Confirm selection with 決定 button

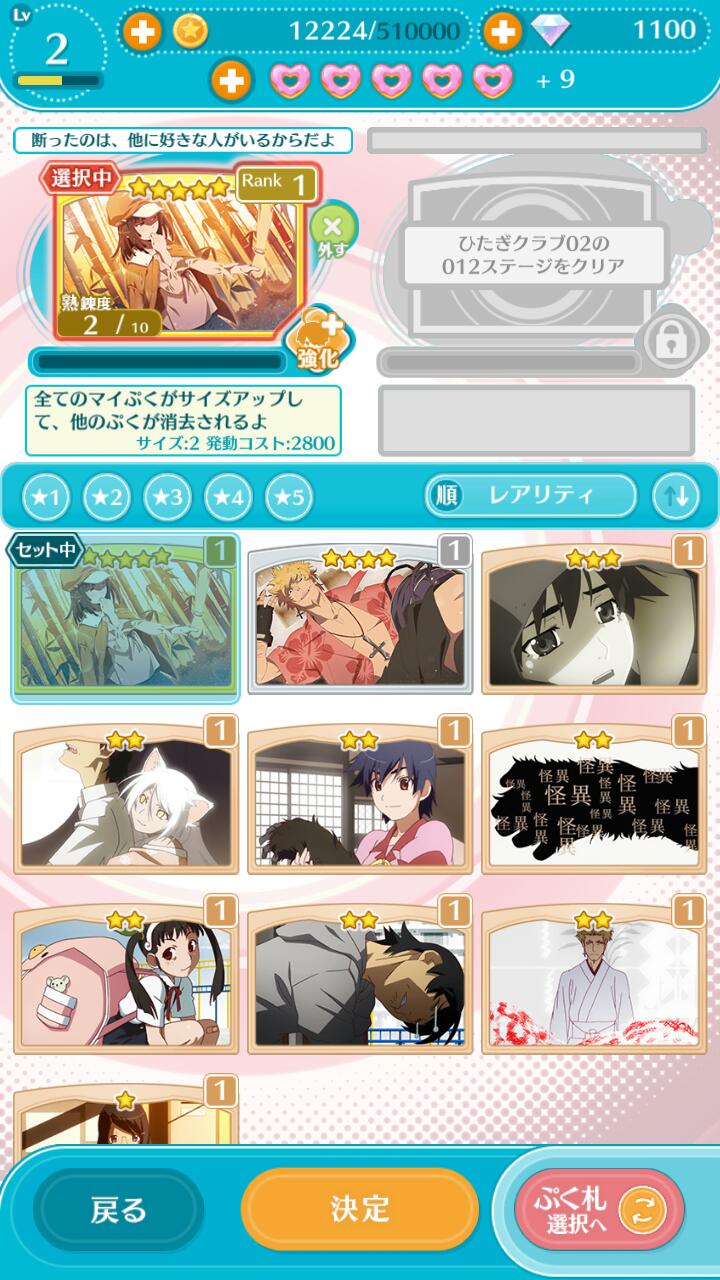point(359,1208)
